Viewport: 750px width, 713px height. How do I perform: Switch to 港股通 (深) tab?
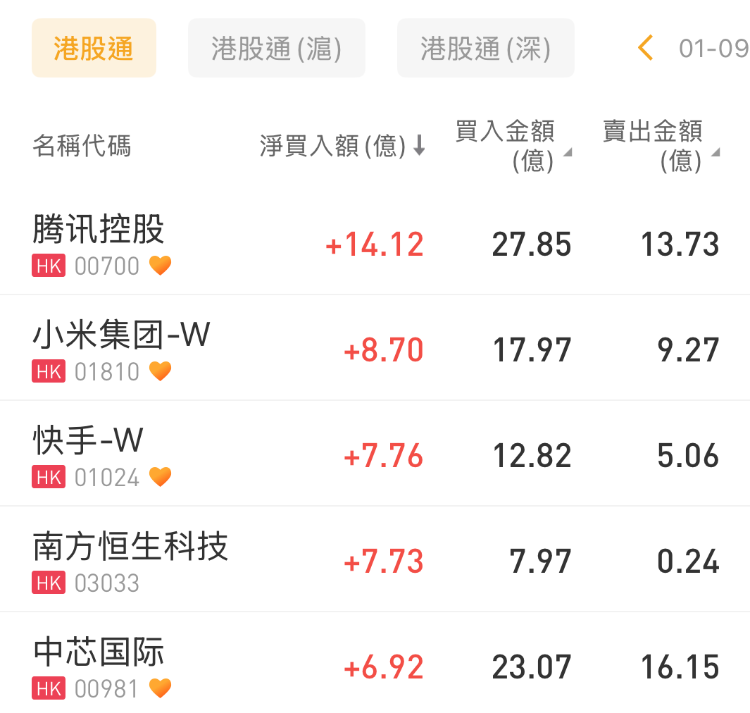click(x=485, y=48)
